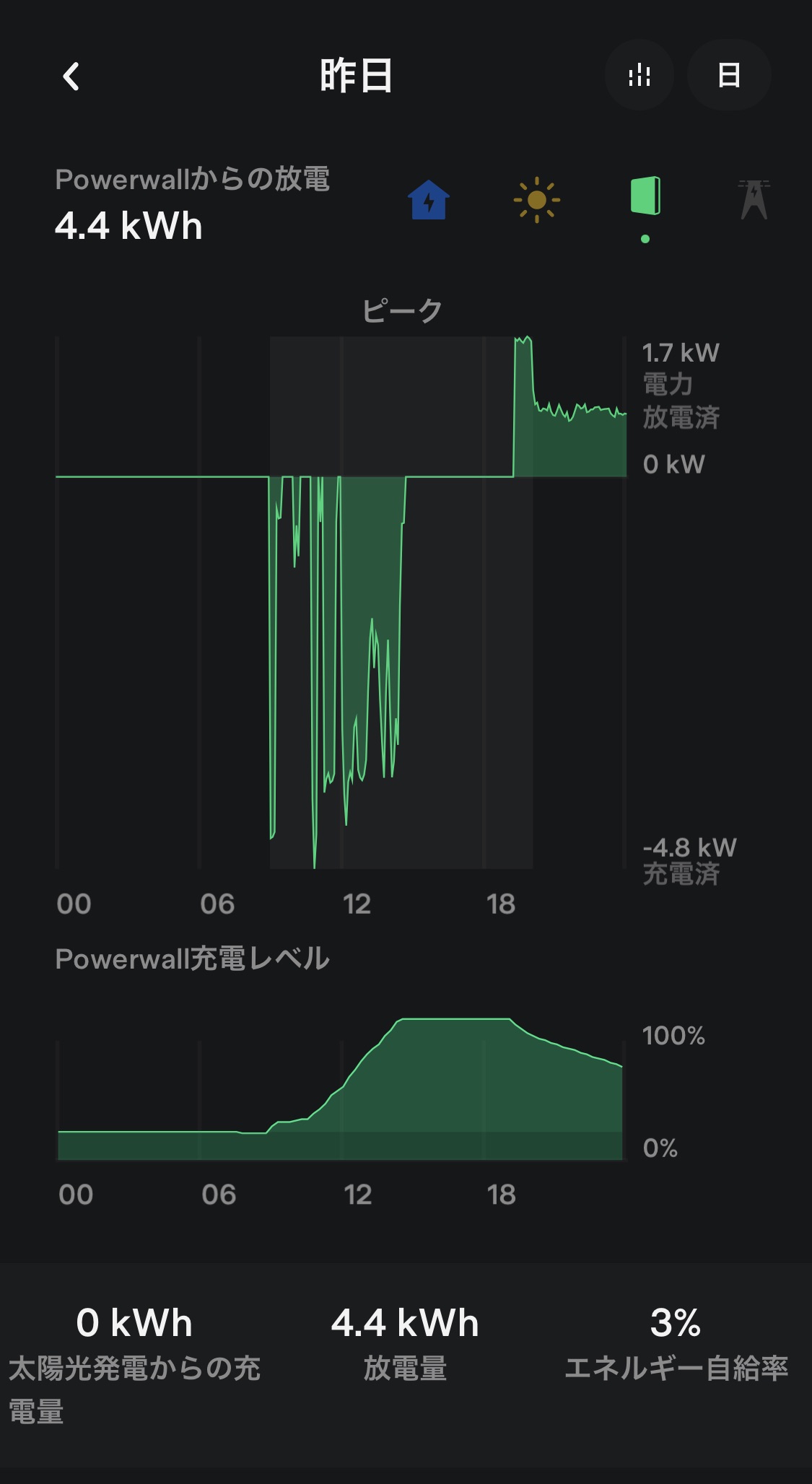The image size is (812, 1484).
Task: Select the green Powerwall battery graph
Action: pos(645,196)
